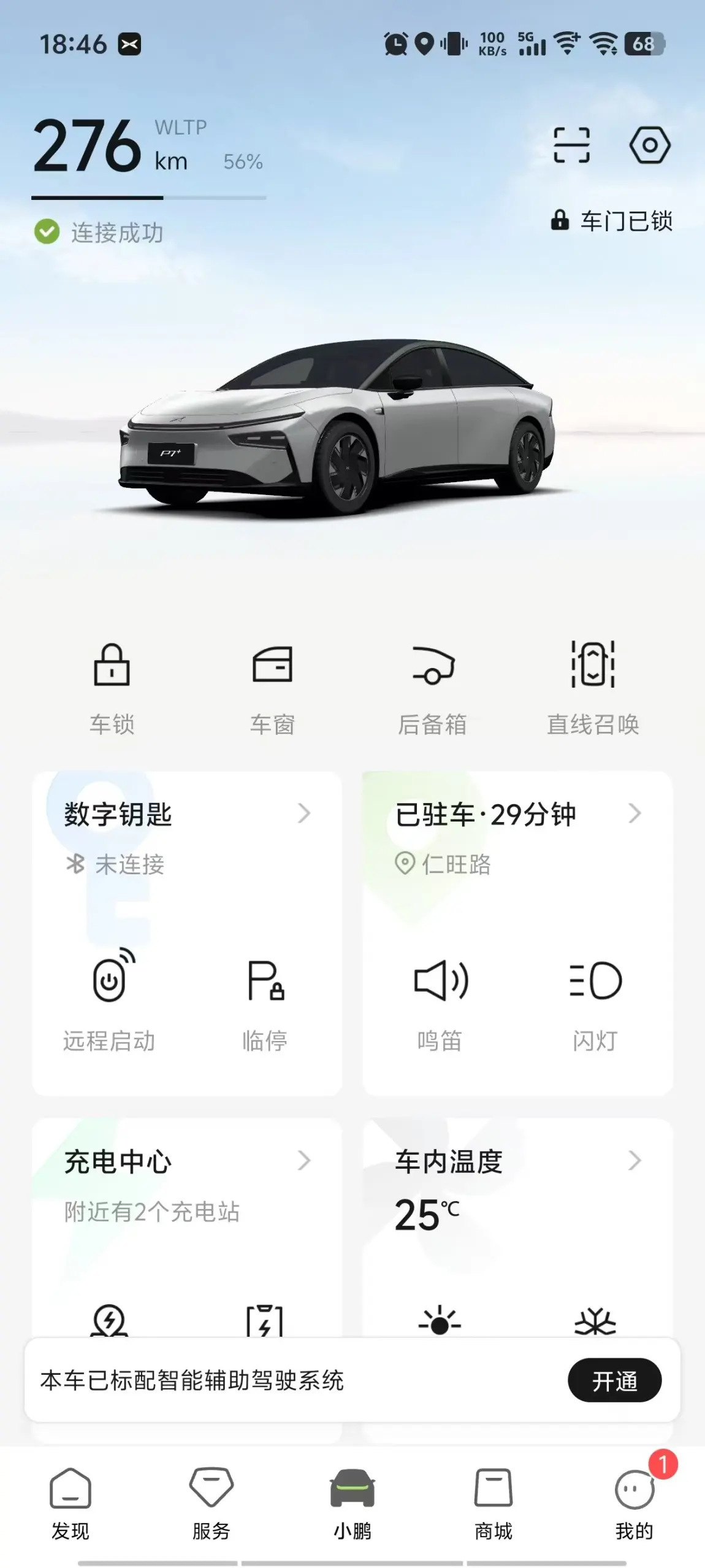Go to the 商城 store tab
The width and height of the screenshot is (705, 1568).
(x=493, y=1504)
